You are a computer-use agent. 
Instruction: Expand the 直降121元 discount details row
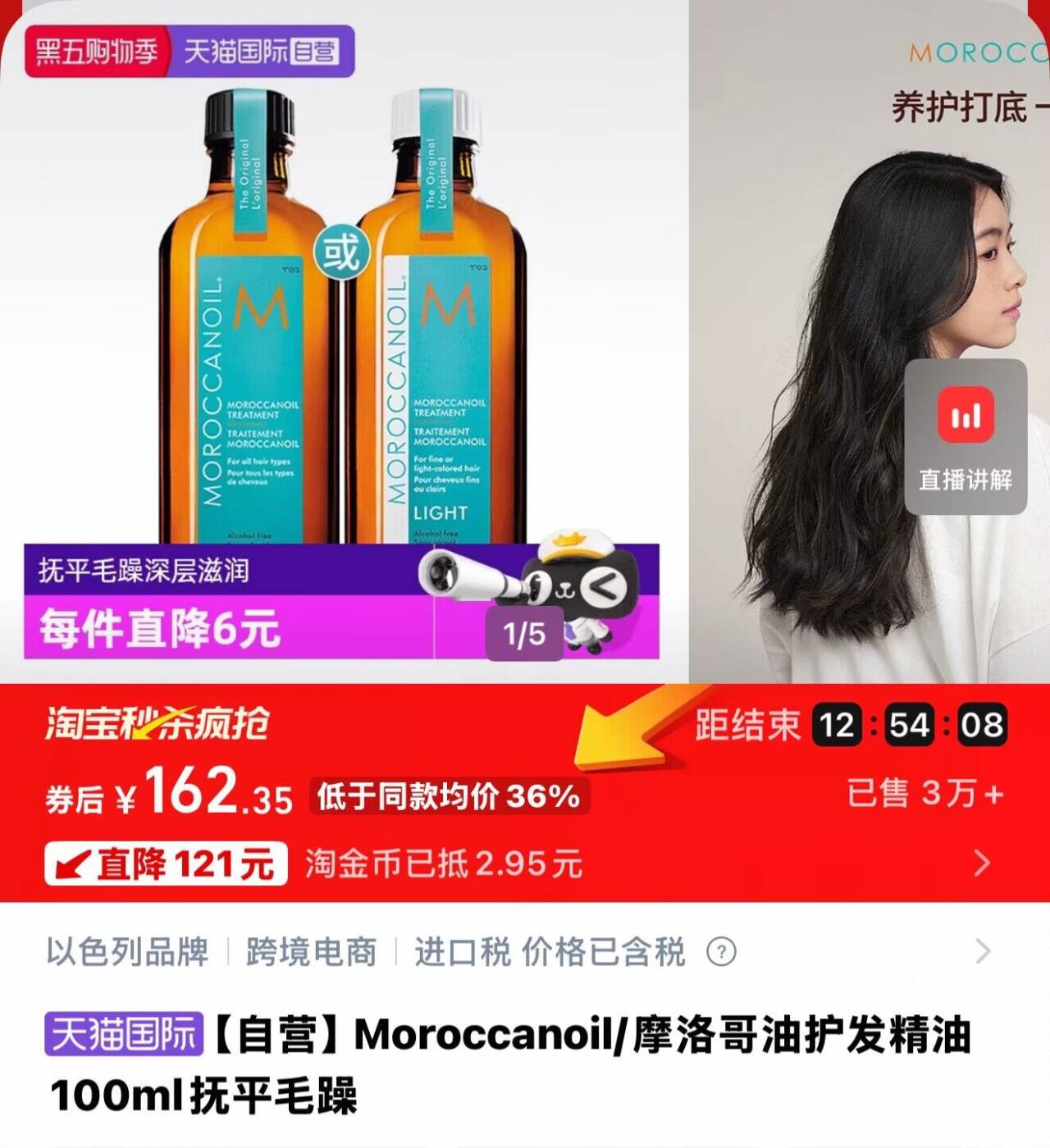click(x=981, y=863)
